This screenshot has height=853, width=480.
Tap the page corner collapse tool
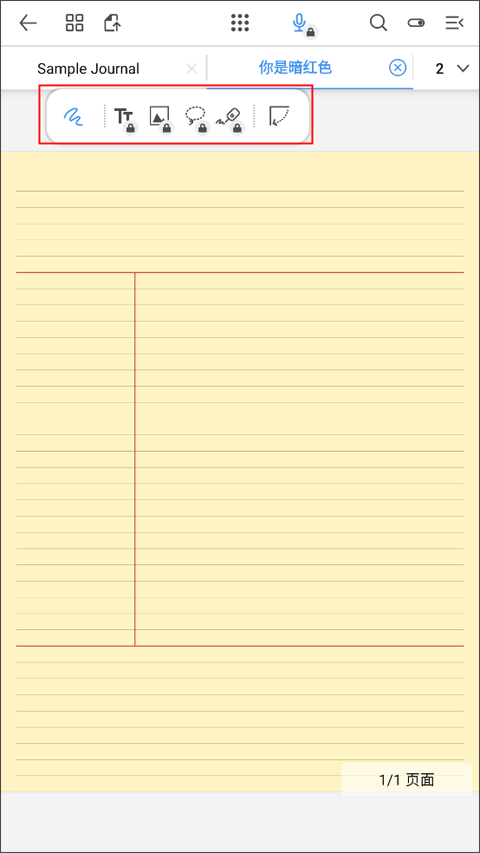tap(280, 116)
